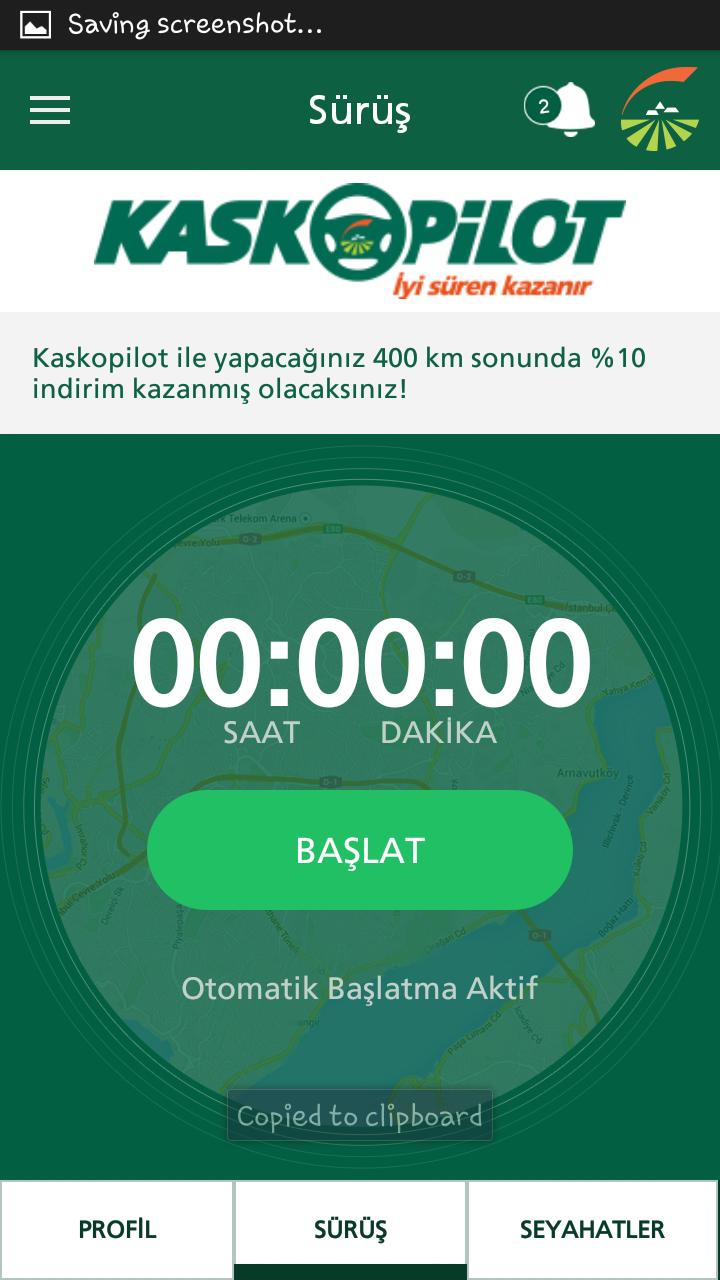Image resolution: width=720 pixels, height=1280 pixels.
Task: Dismiss the Copied to clipboard toast
Action: point(359,1115)
